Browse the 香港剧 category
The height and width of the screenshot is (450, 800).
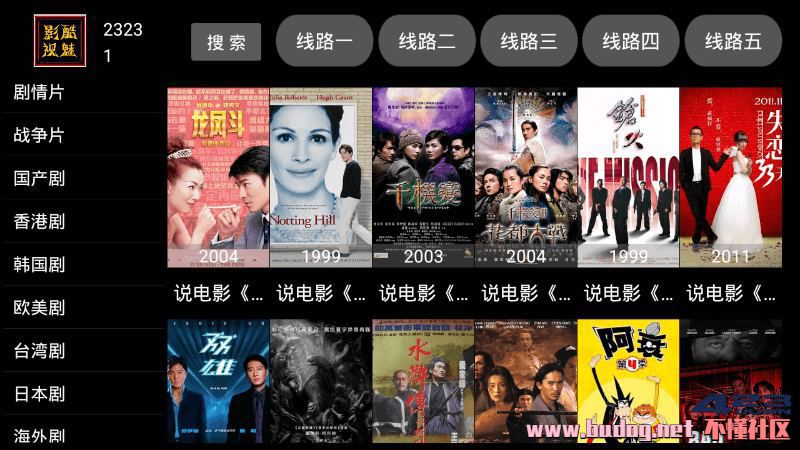click(x=39, y=222)
